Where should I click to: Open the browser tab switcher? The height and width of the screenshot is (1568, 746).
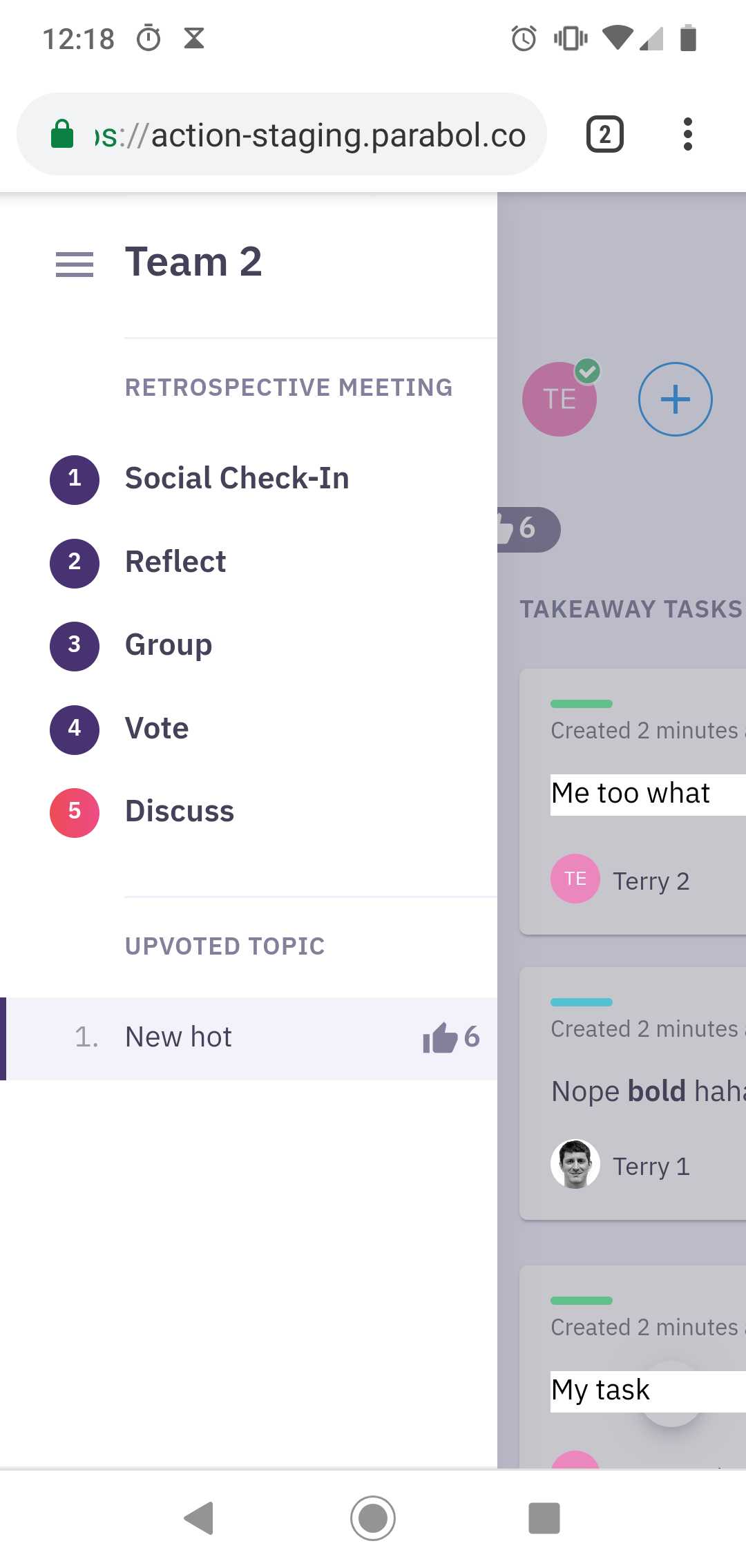click(x=604, y=135)
